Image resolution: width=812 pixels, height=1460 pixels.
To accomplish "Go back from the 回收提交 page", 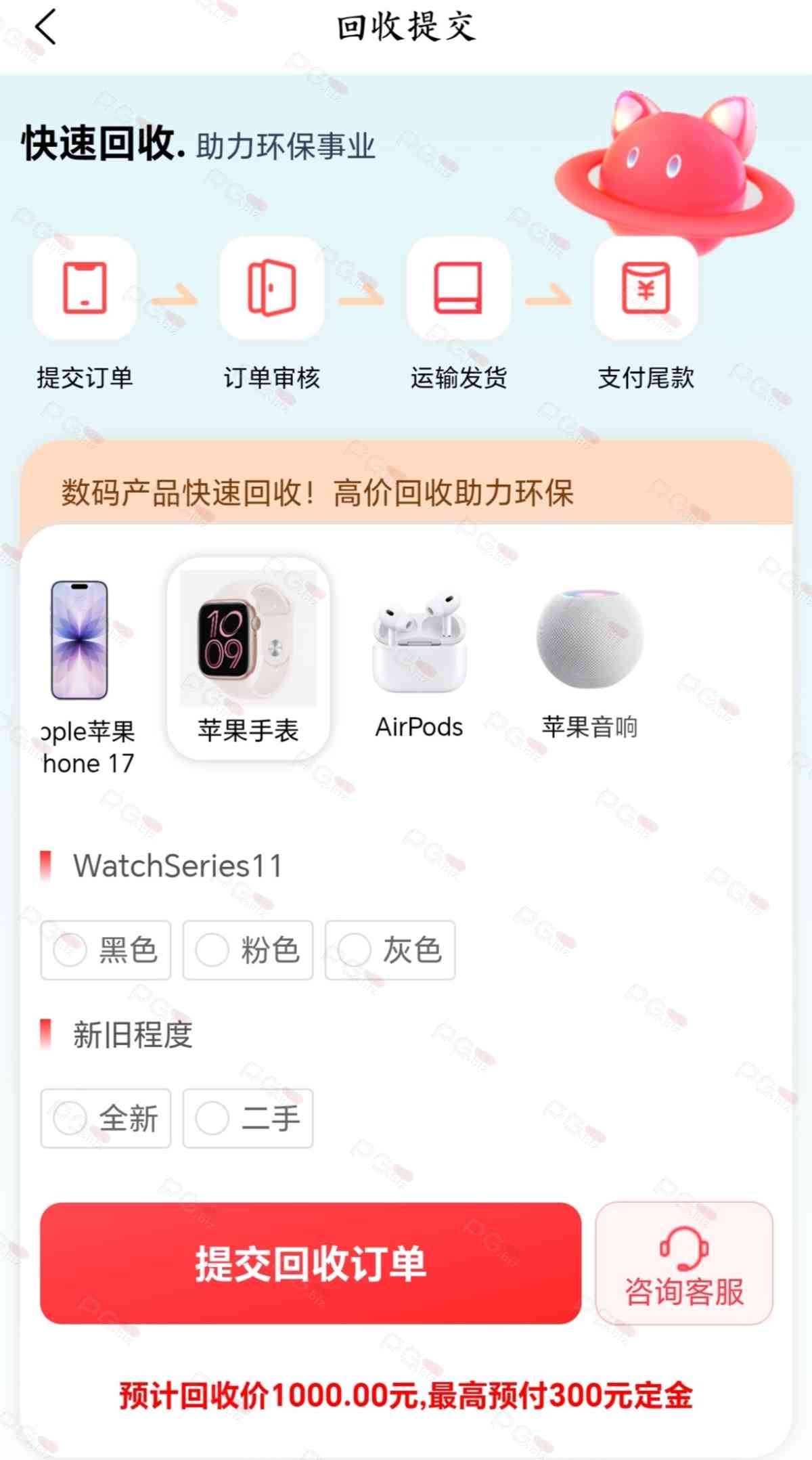I will coord(46,28).
